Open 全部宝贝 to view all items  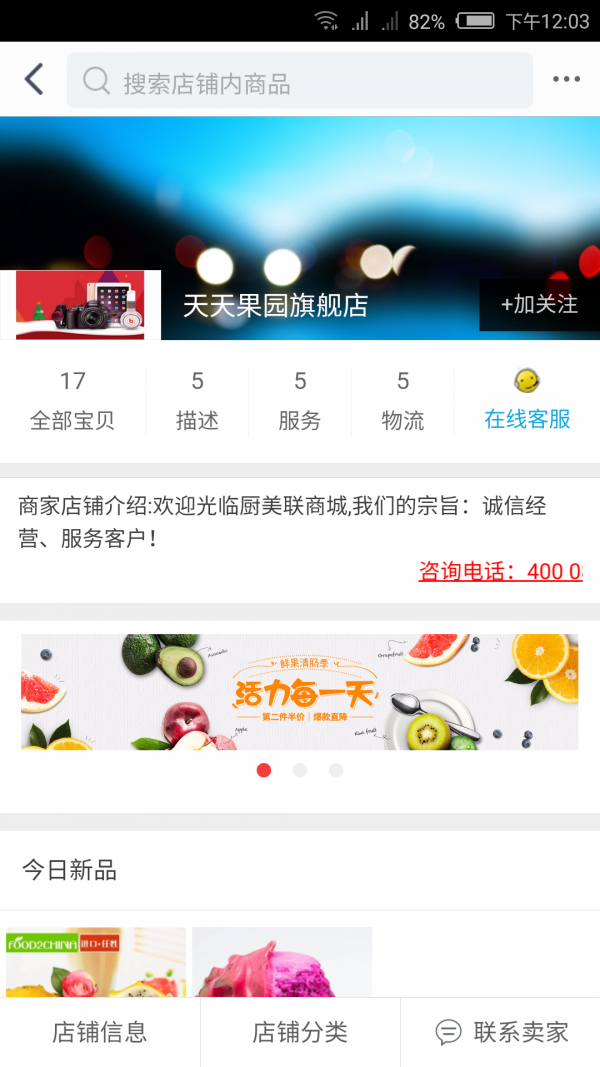[72, 400]
